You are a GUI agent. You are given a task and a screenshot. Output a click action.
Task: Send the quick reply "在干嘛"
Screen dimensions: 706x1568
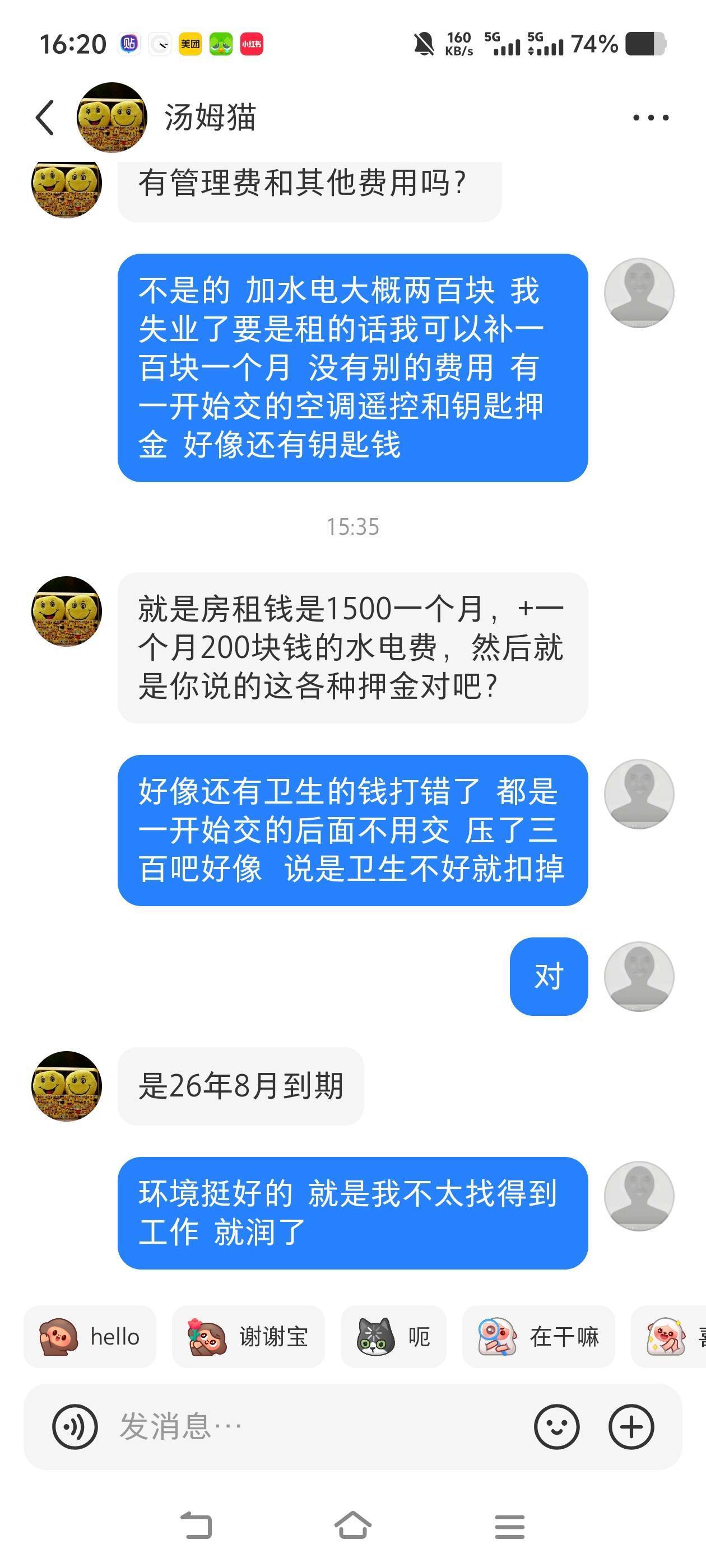pos(538,1337)
